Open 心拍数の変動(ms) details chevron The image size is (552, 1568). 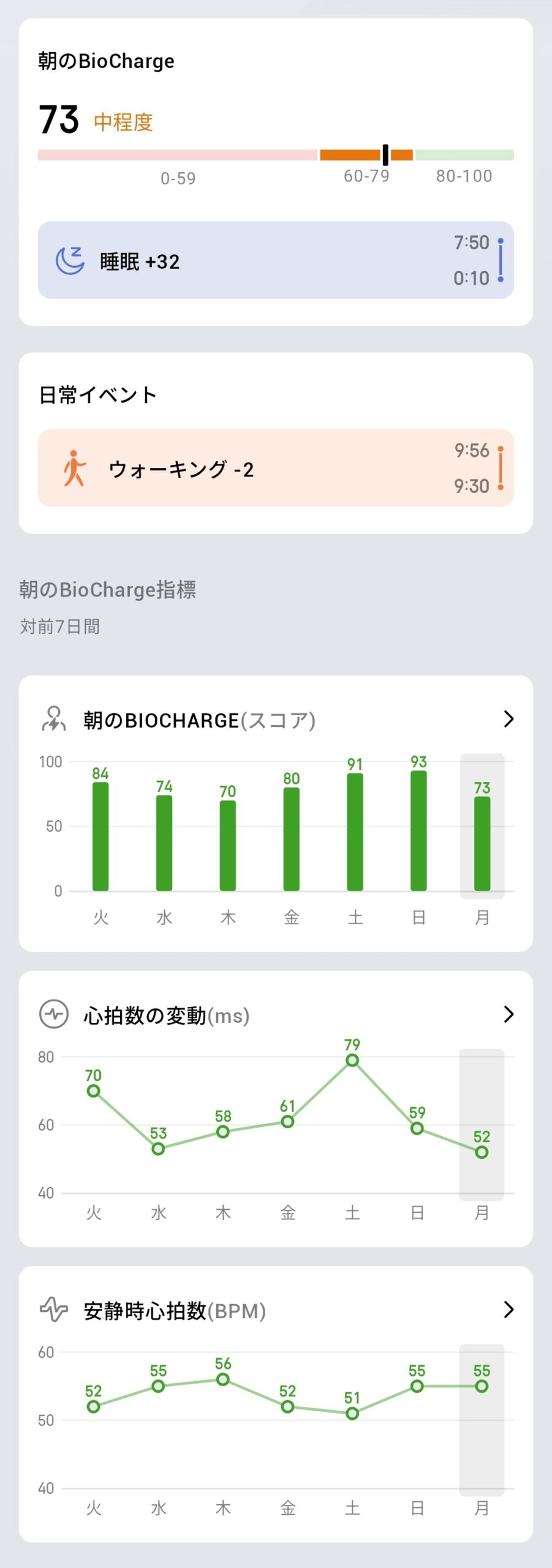coord(508,1014)
